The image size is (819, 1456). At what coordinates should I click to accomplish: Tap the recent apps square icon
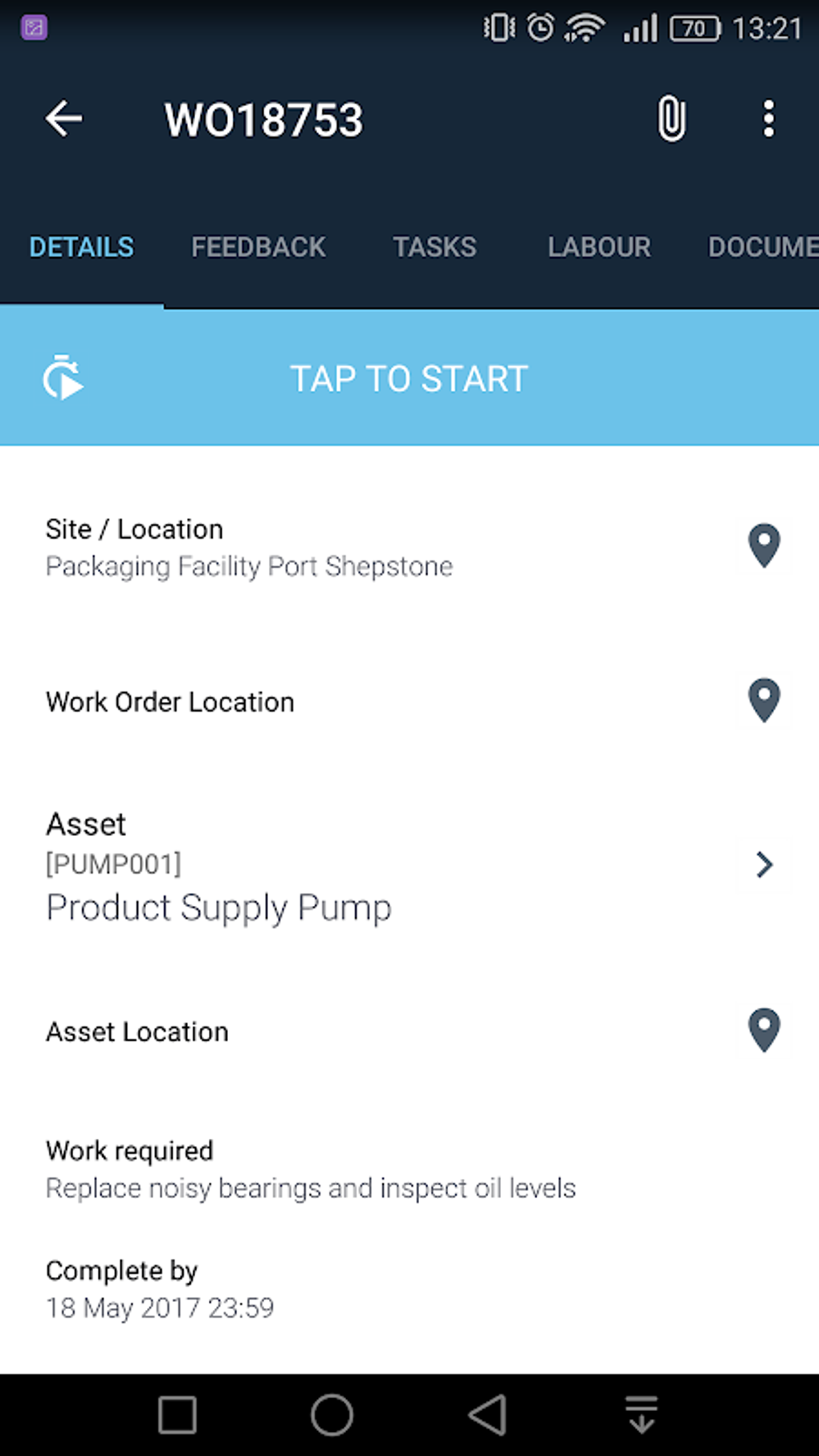click(x=177, y=1417)
